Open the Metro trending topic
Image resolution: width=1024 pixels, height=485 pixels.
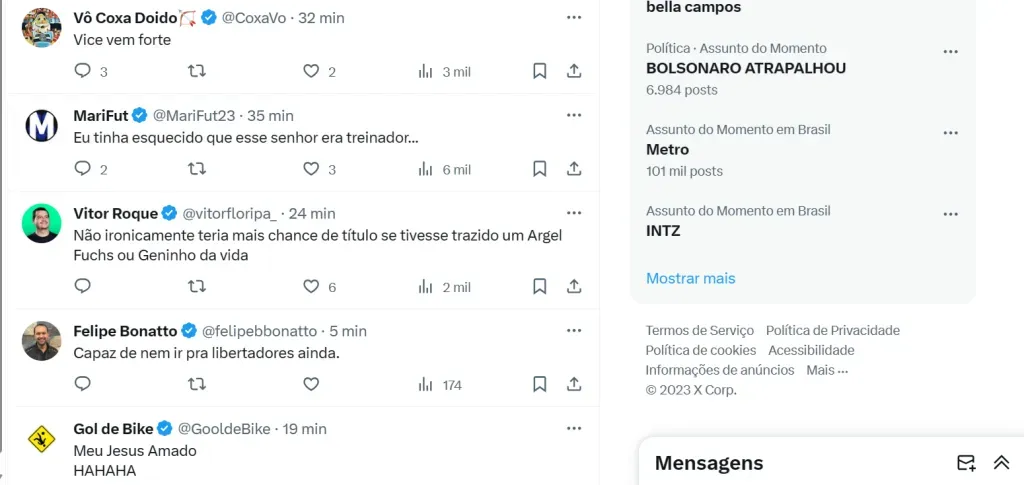[667, 149]
